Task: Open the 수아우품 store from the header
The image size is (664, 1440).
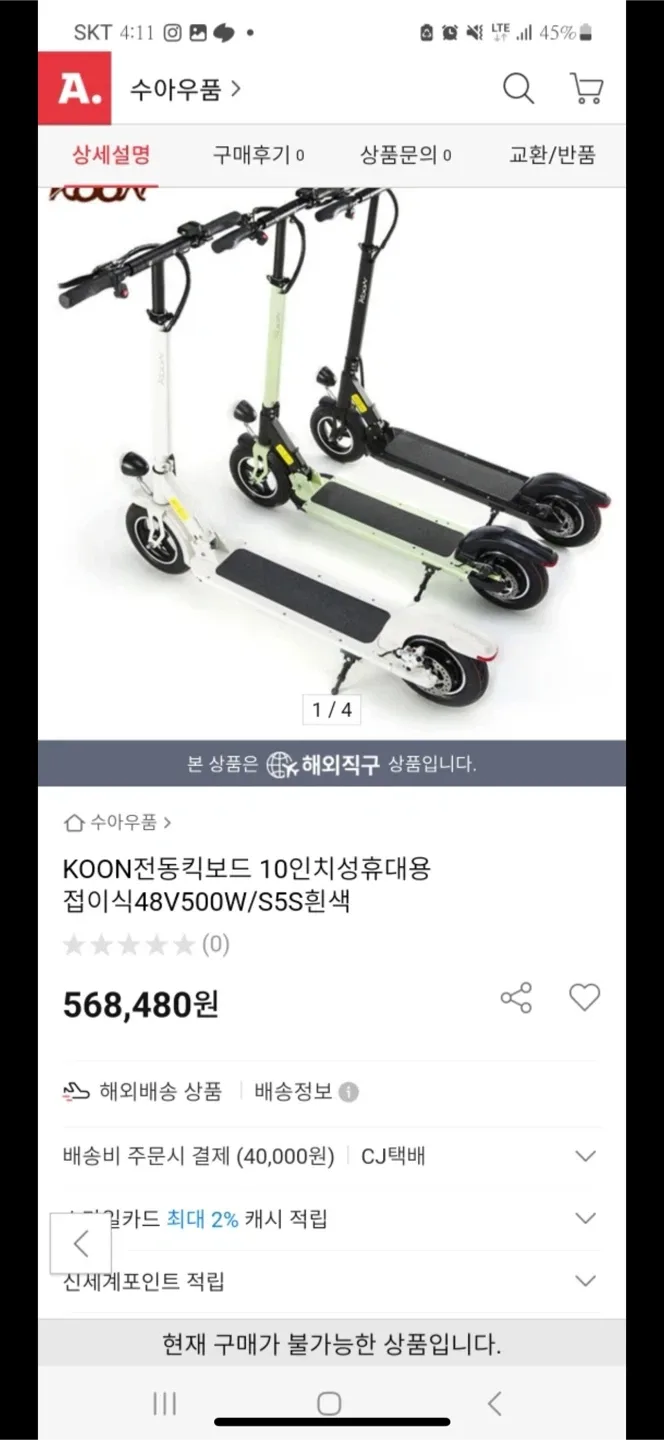Action: (185, 89)
